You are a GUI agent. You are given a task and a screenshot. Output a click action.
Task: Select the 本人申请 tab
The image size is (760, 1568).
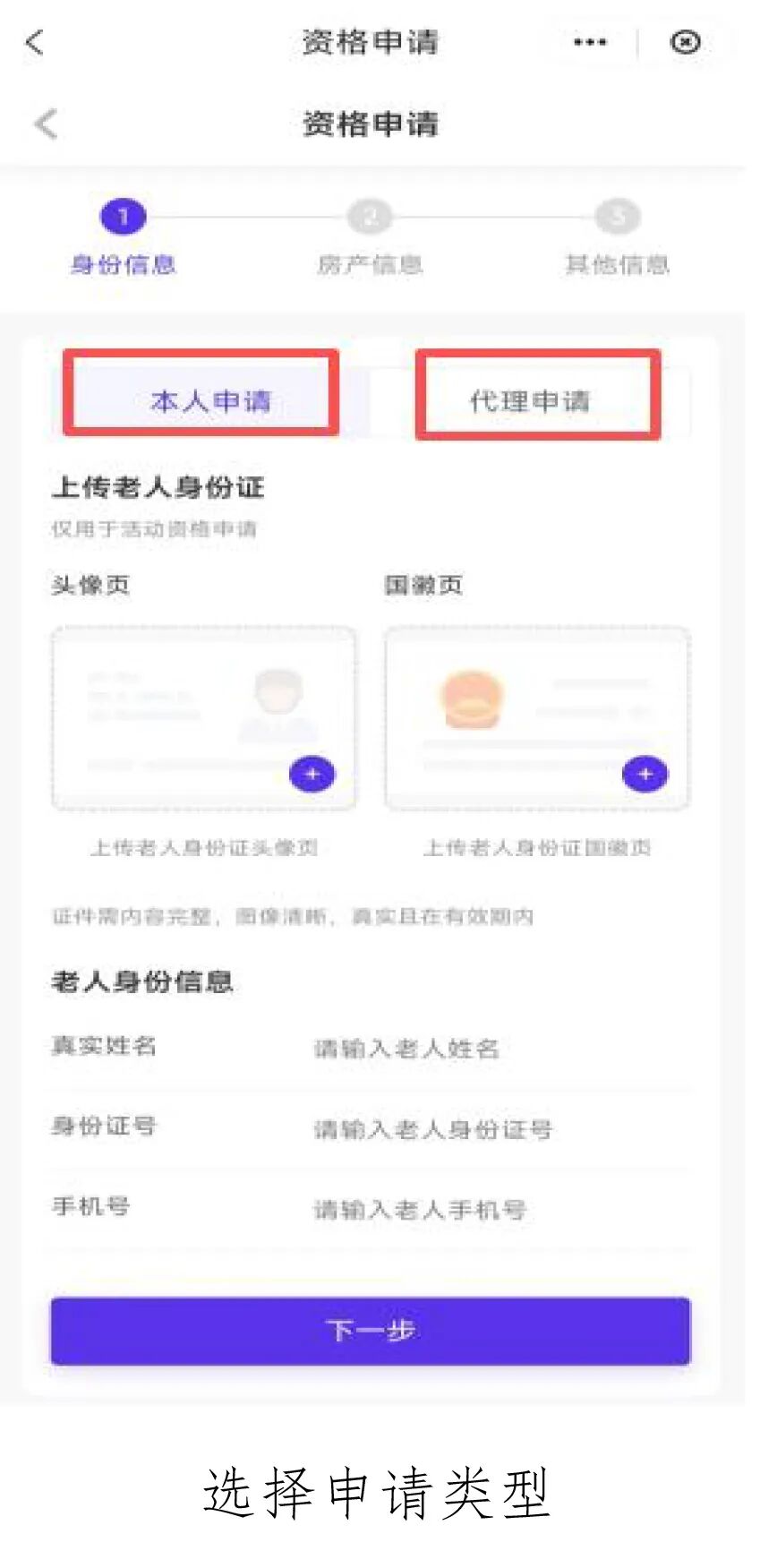pyautogui.click(x=210, y=399)
